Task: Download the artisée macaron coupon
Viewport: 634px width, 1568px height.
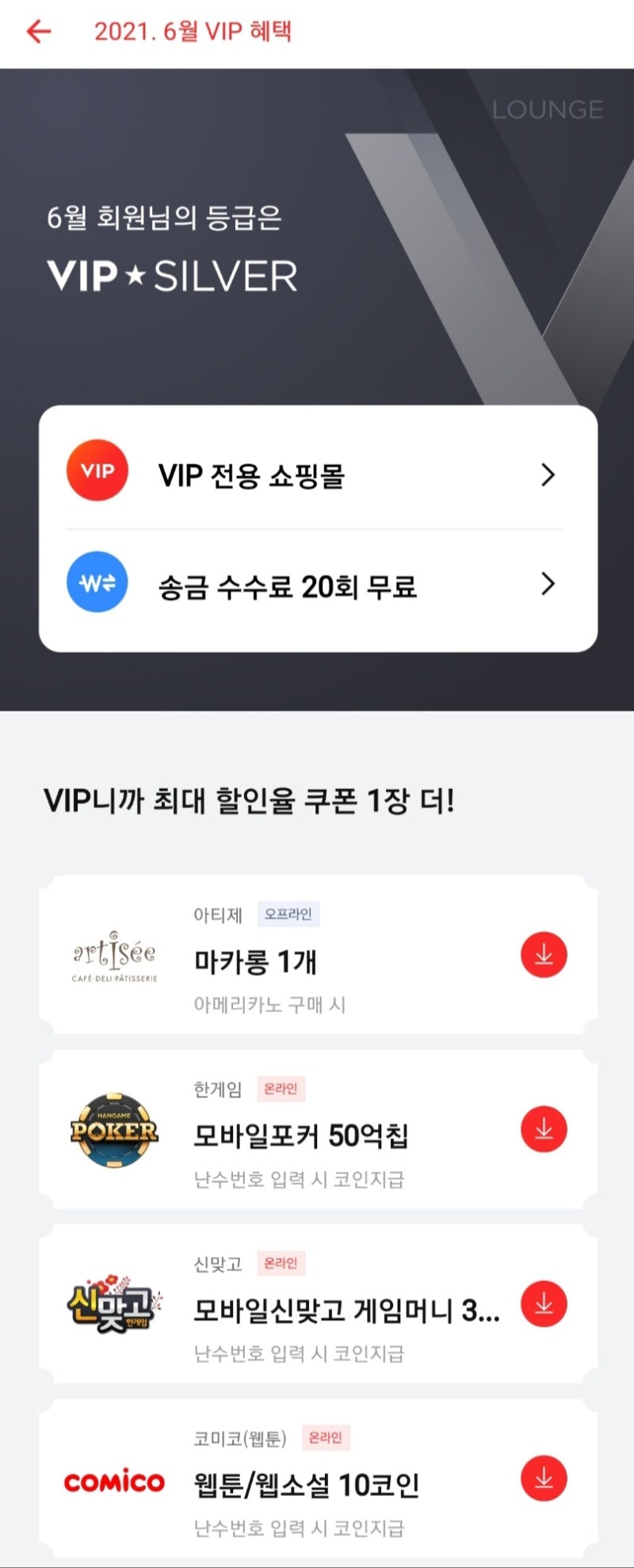Action: (543, 956)
